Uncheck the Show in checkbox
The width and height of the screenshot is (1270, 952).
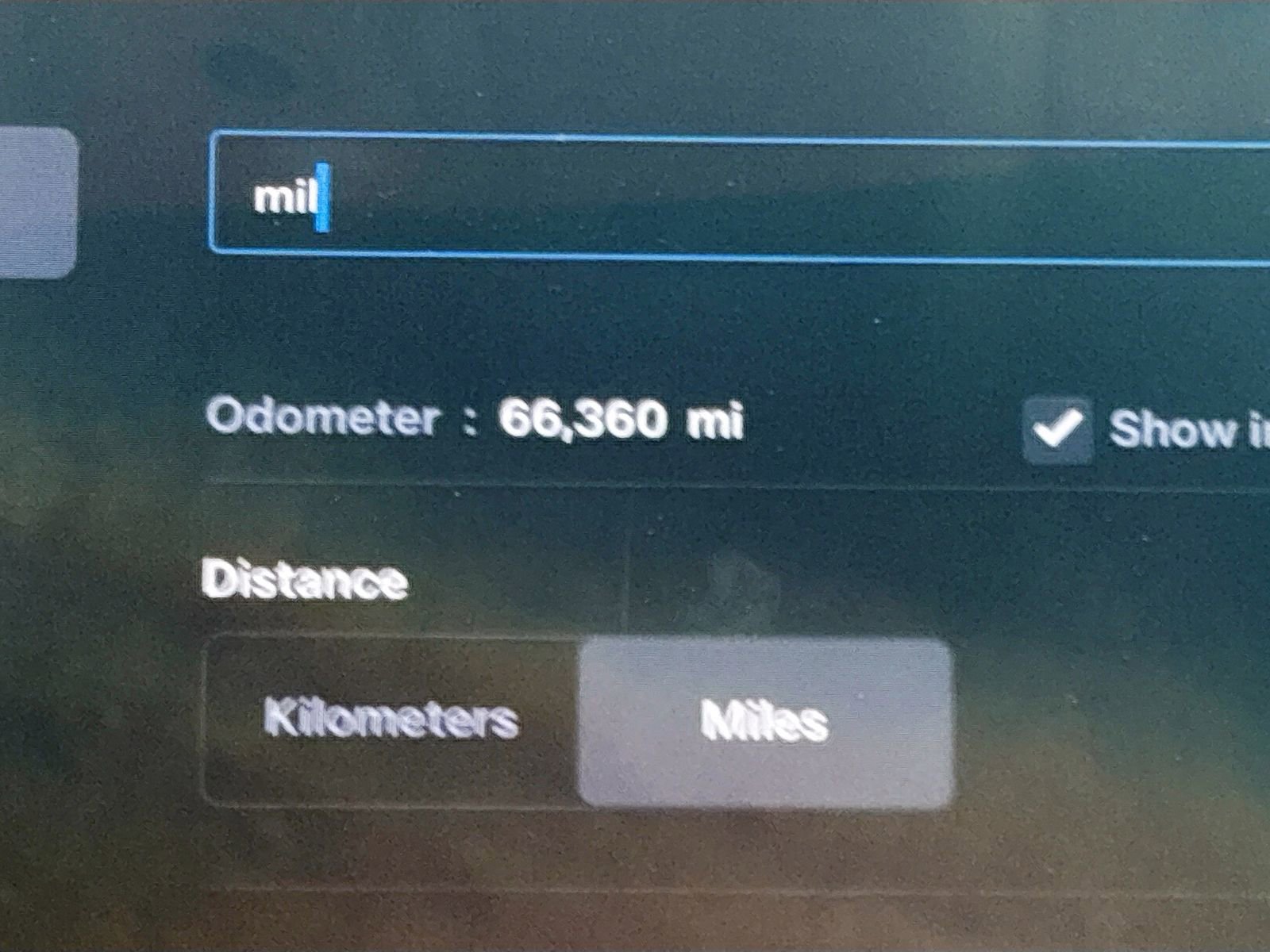click(x=1057, y=430)
